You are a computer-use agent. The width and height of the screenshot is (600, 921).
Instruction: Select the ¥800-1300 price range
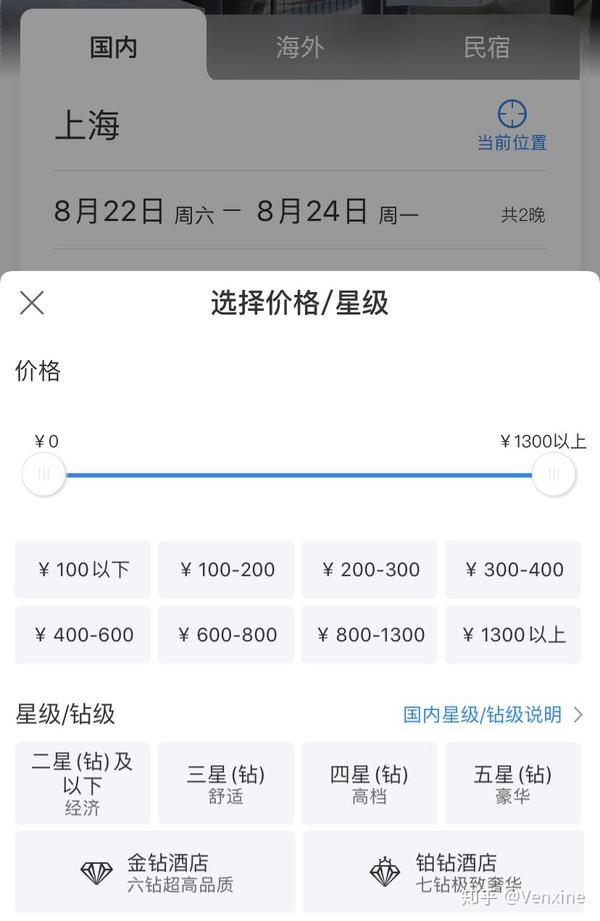tap(370, 635)
